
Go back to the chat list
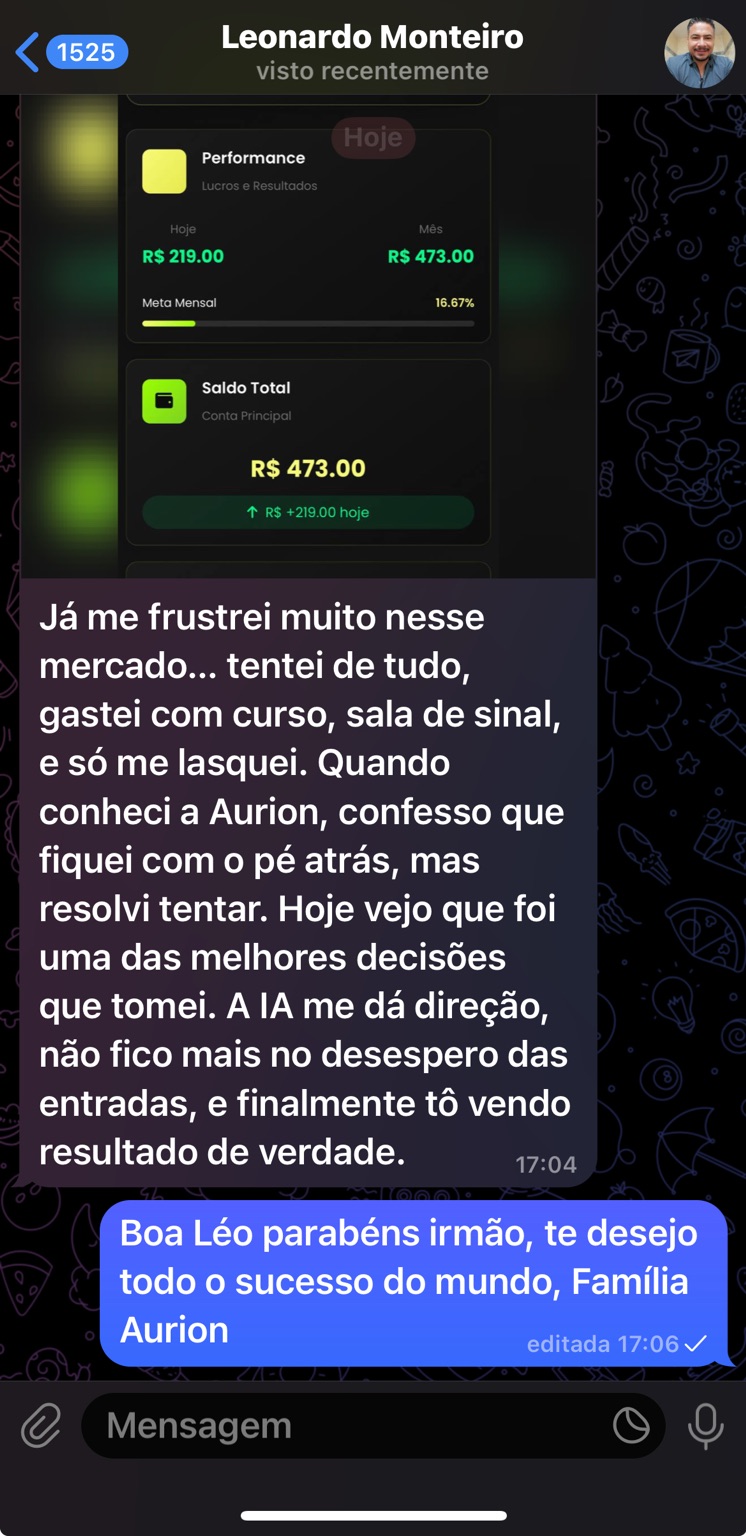point(70,52)
